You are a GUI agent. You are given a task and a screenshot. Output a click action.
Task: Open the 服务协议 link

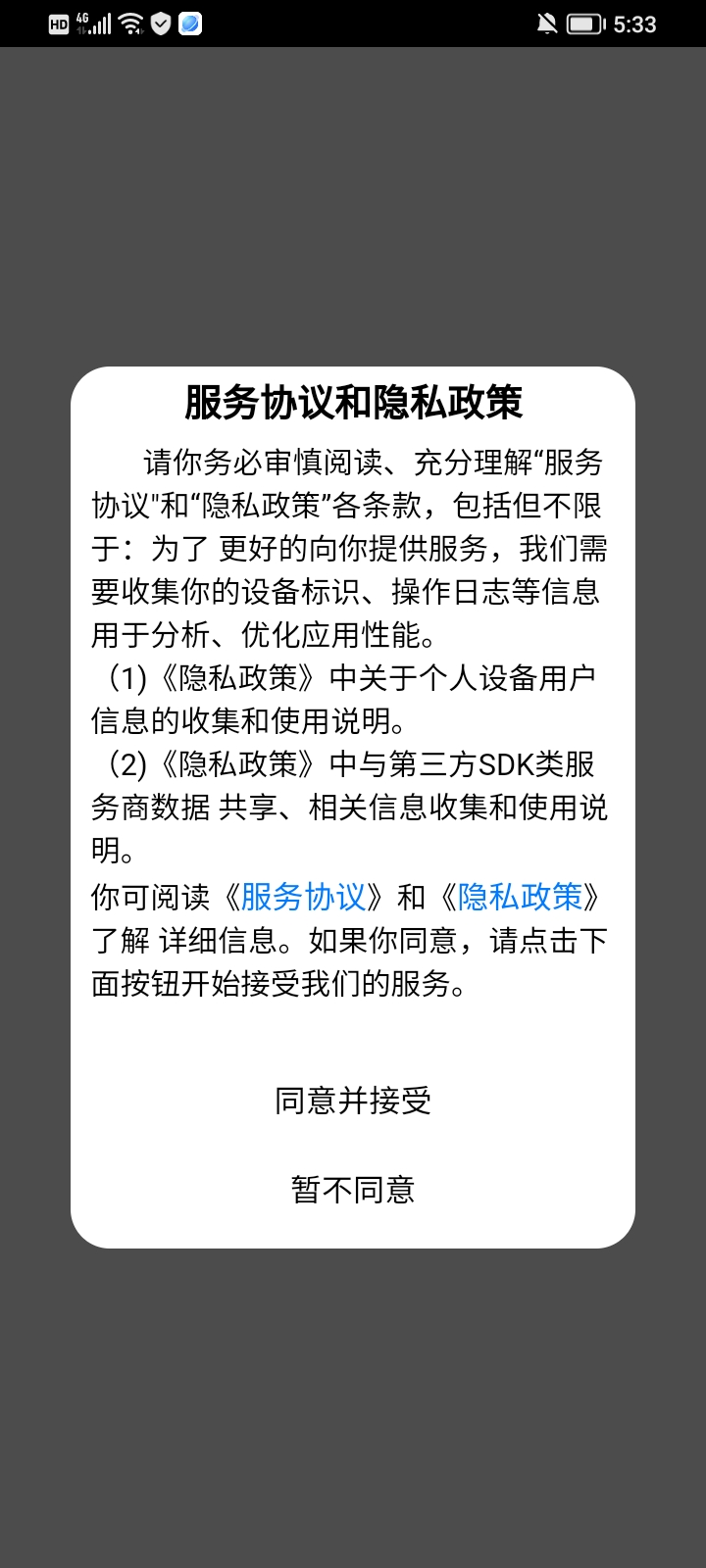coord(303,897)
